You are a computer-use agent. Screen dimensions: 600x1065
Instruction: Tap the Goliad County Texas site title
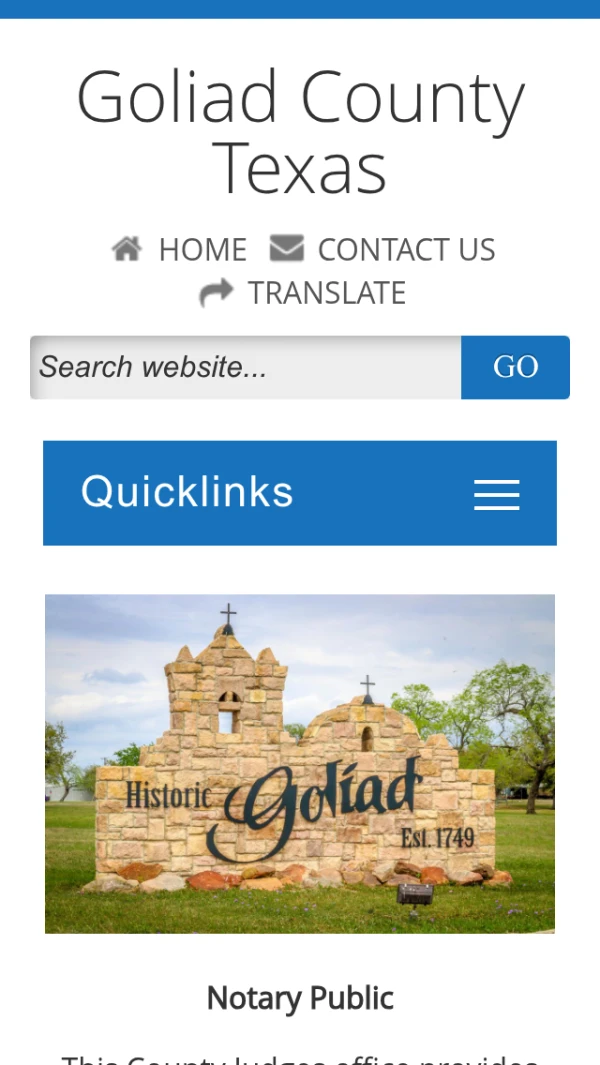[300, 132]
